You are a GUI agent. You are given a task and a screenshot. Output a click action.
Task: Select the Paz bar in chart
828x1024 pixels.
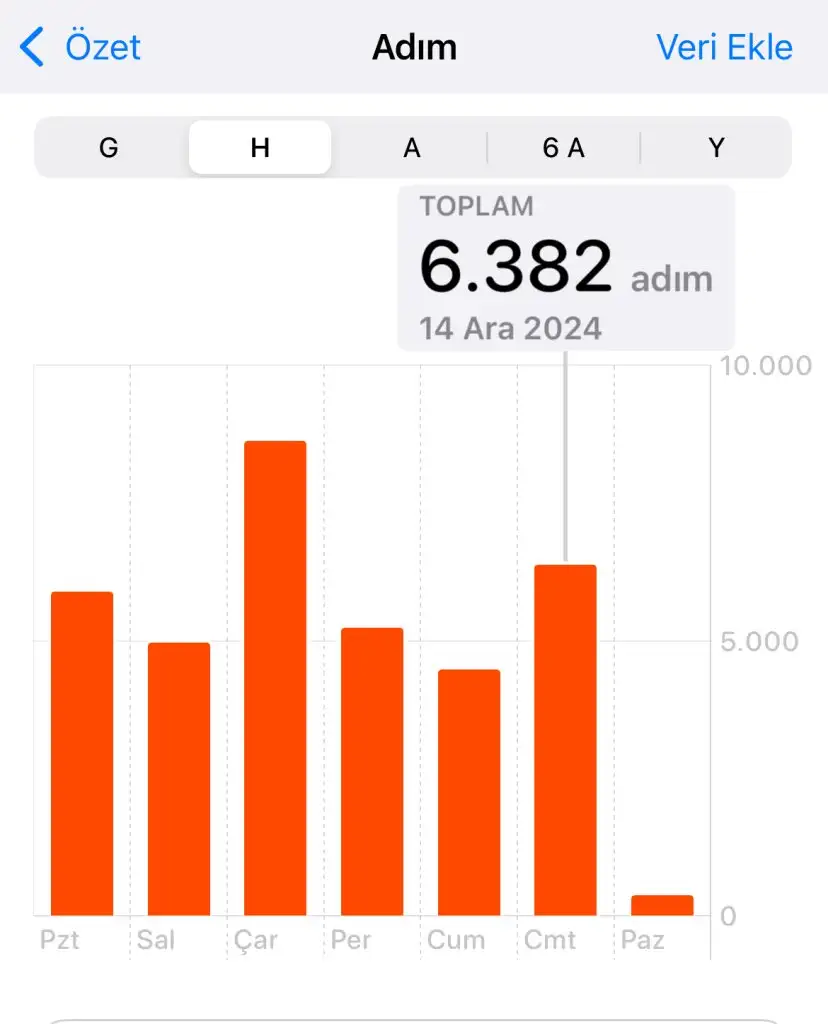coord(662,904)
